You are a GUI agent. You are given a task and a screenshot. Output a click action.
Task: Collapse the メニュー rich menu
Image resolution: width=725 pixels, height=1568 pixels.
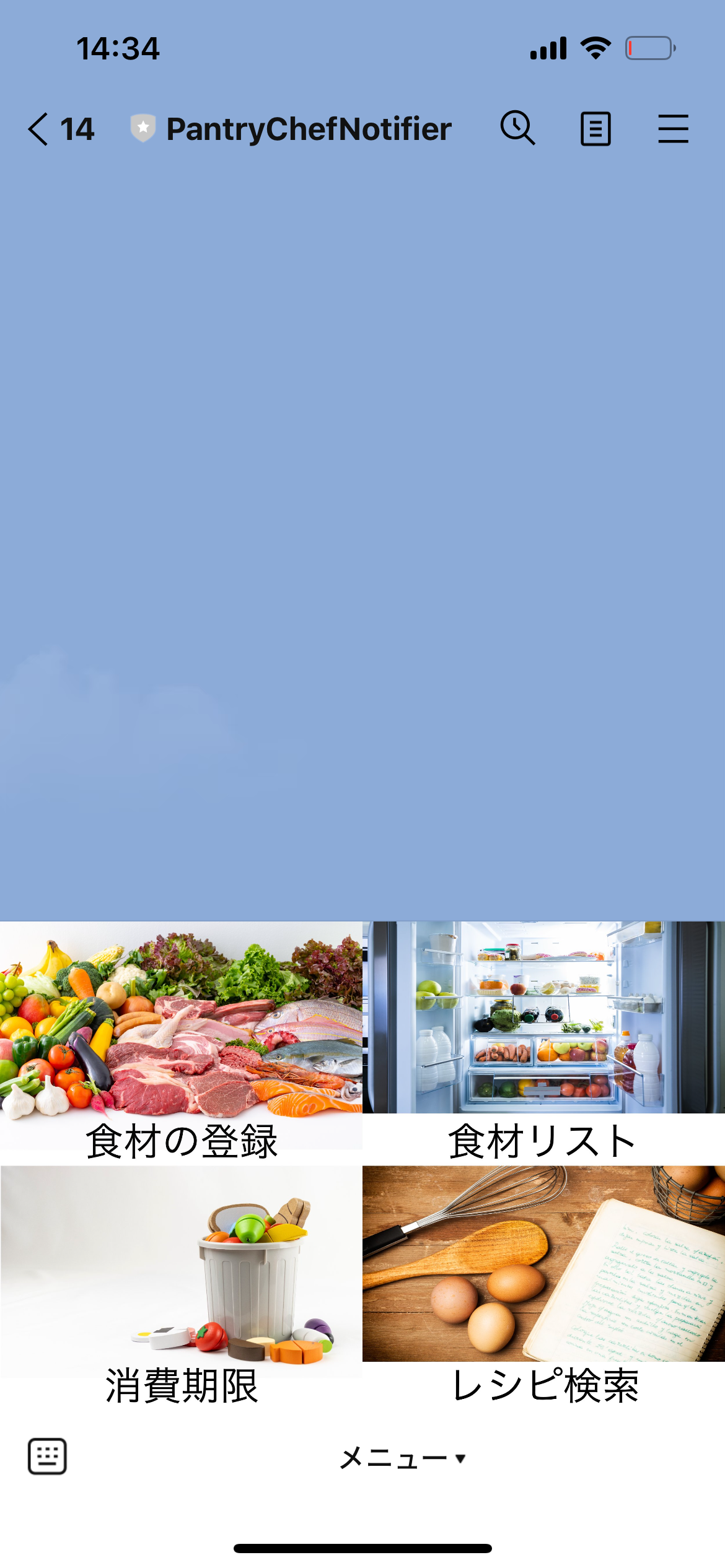pos(403,1458)
